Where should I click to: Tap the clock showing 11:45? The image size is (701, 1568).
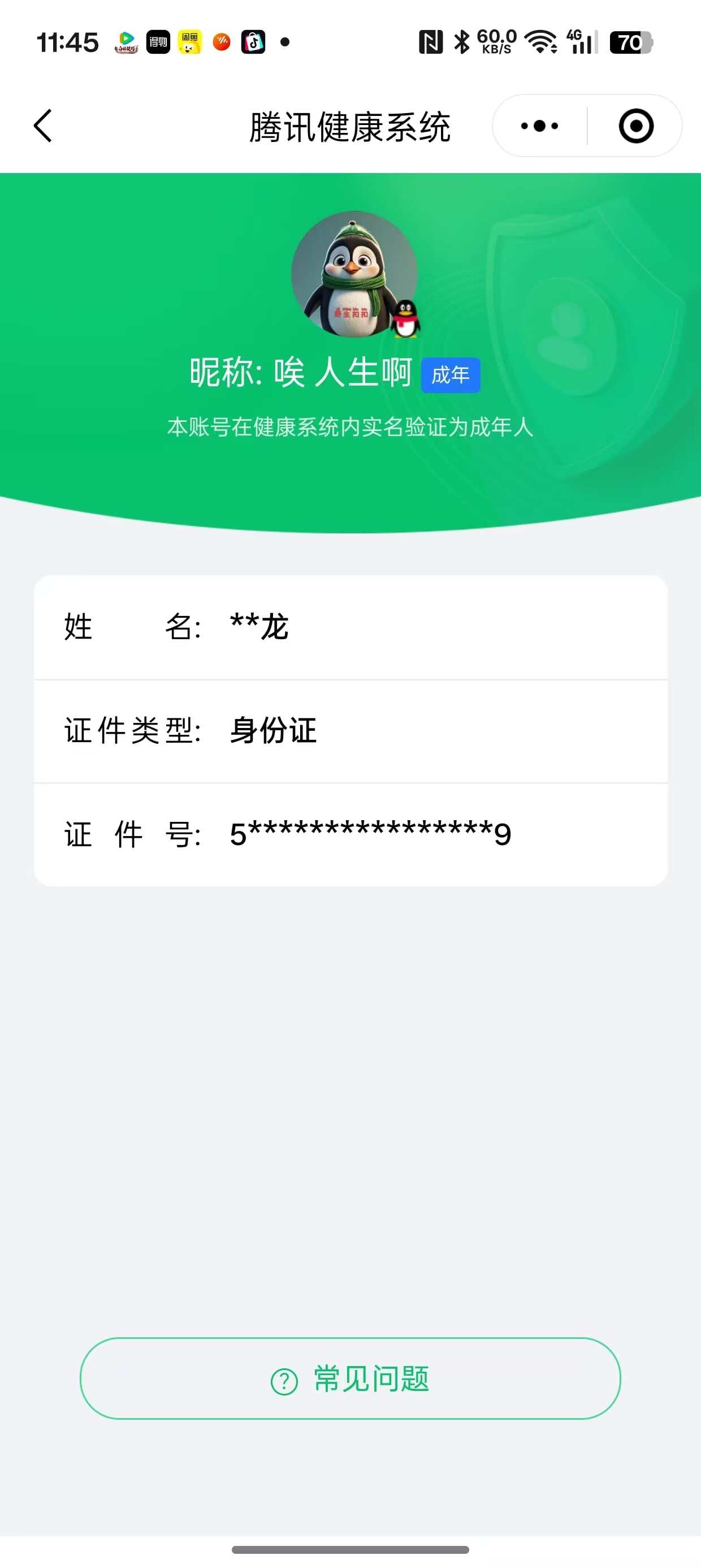67,41
